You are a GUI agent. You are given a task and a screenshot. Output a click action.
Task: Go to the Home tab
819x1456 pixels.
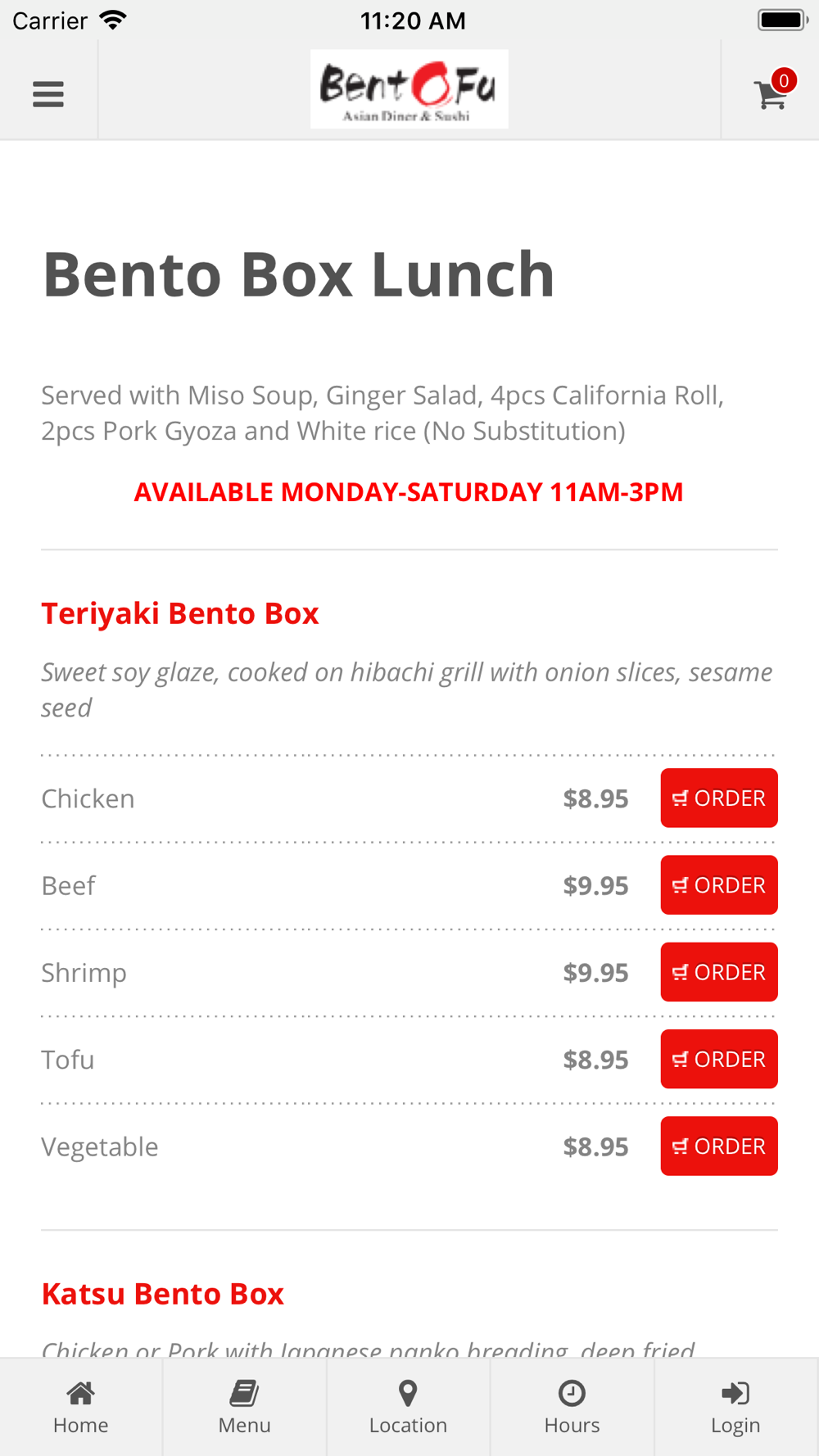point(81,1407)
